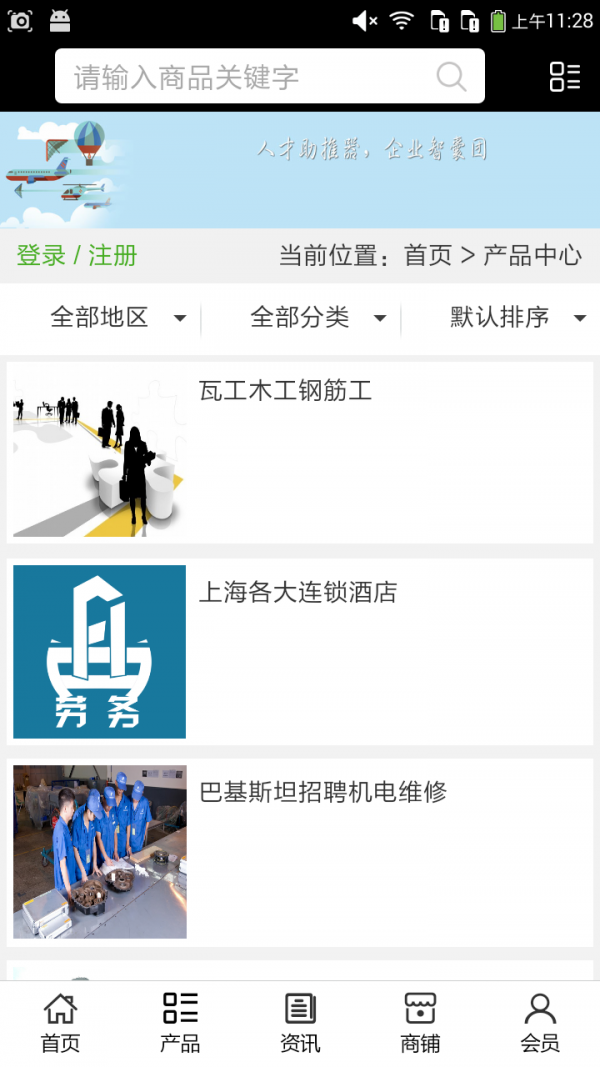Switch to the 资讯 news tab

pos(300,1023)
